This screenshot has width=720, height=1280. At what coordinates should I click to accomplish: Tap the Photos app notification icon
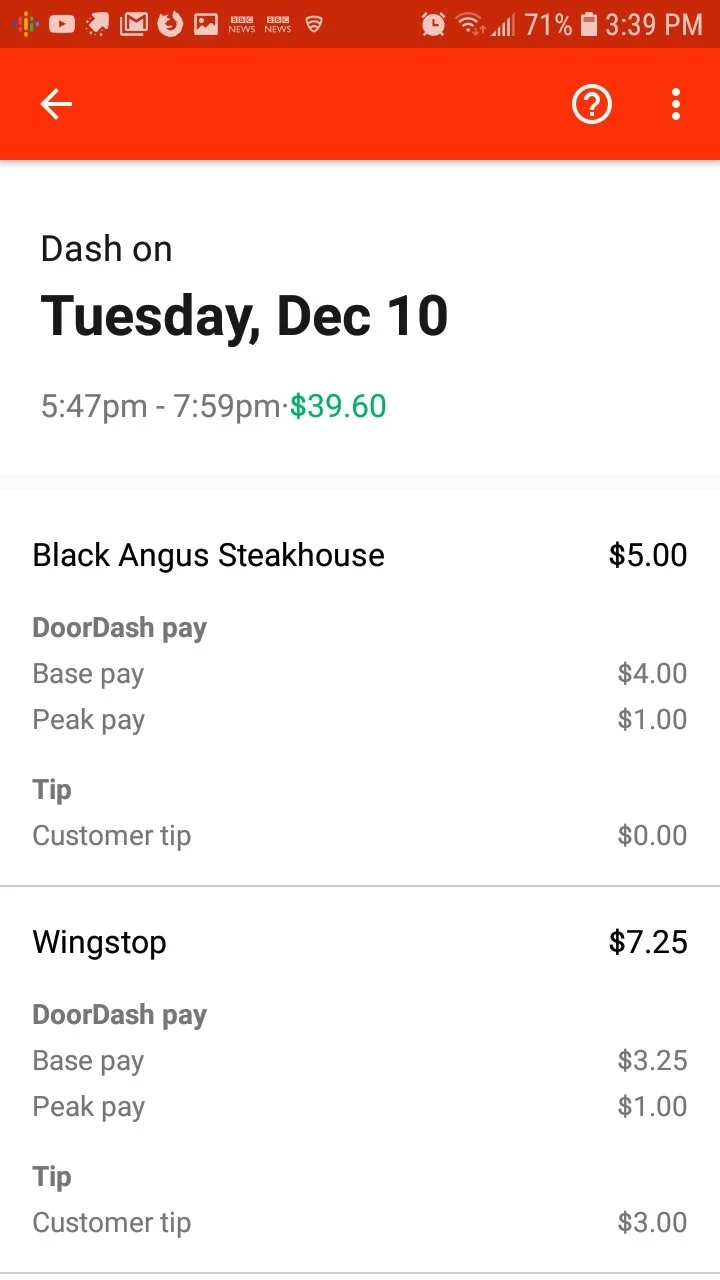point(204,22)
